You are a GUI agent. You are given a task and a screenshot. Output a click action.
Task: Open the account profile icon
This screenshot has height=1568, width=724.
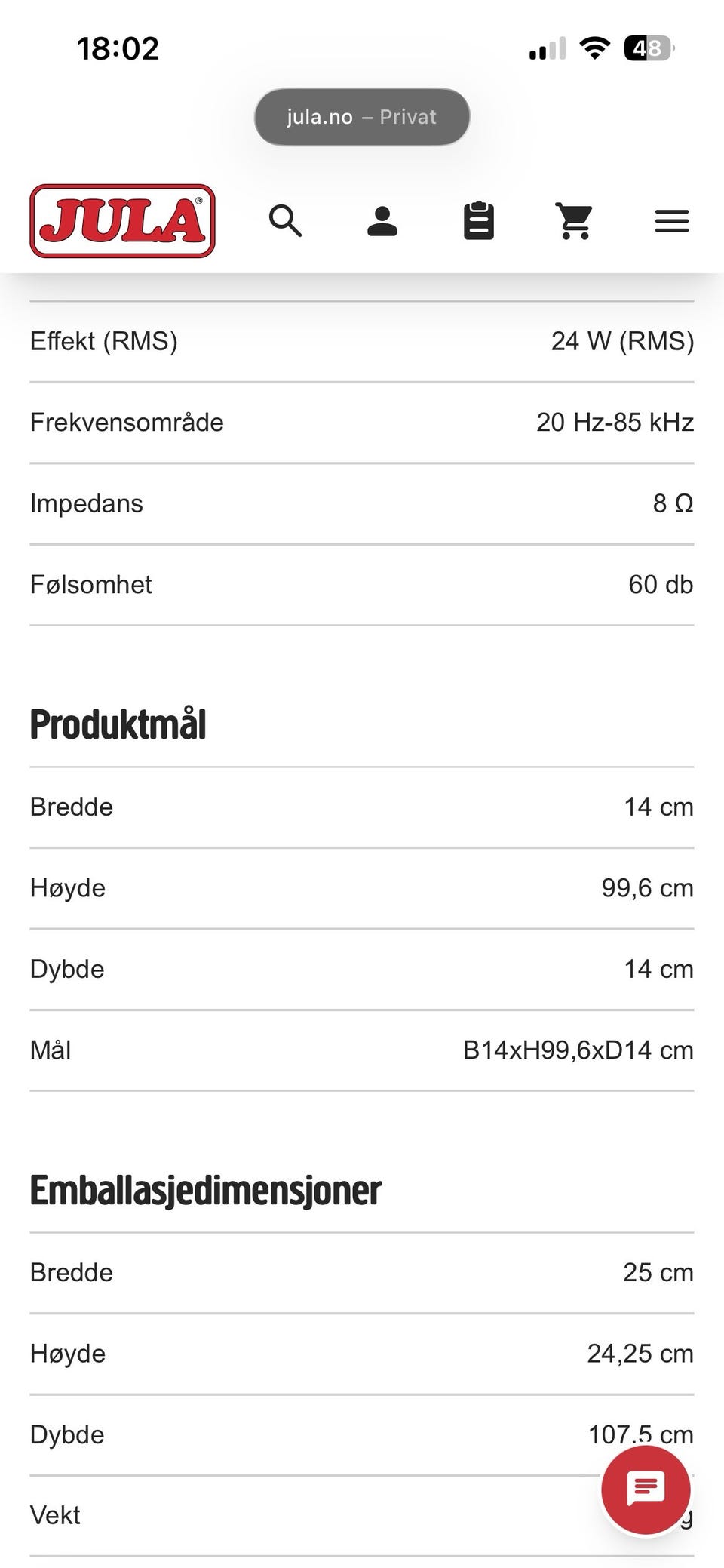[382, 221]
